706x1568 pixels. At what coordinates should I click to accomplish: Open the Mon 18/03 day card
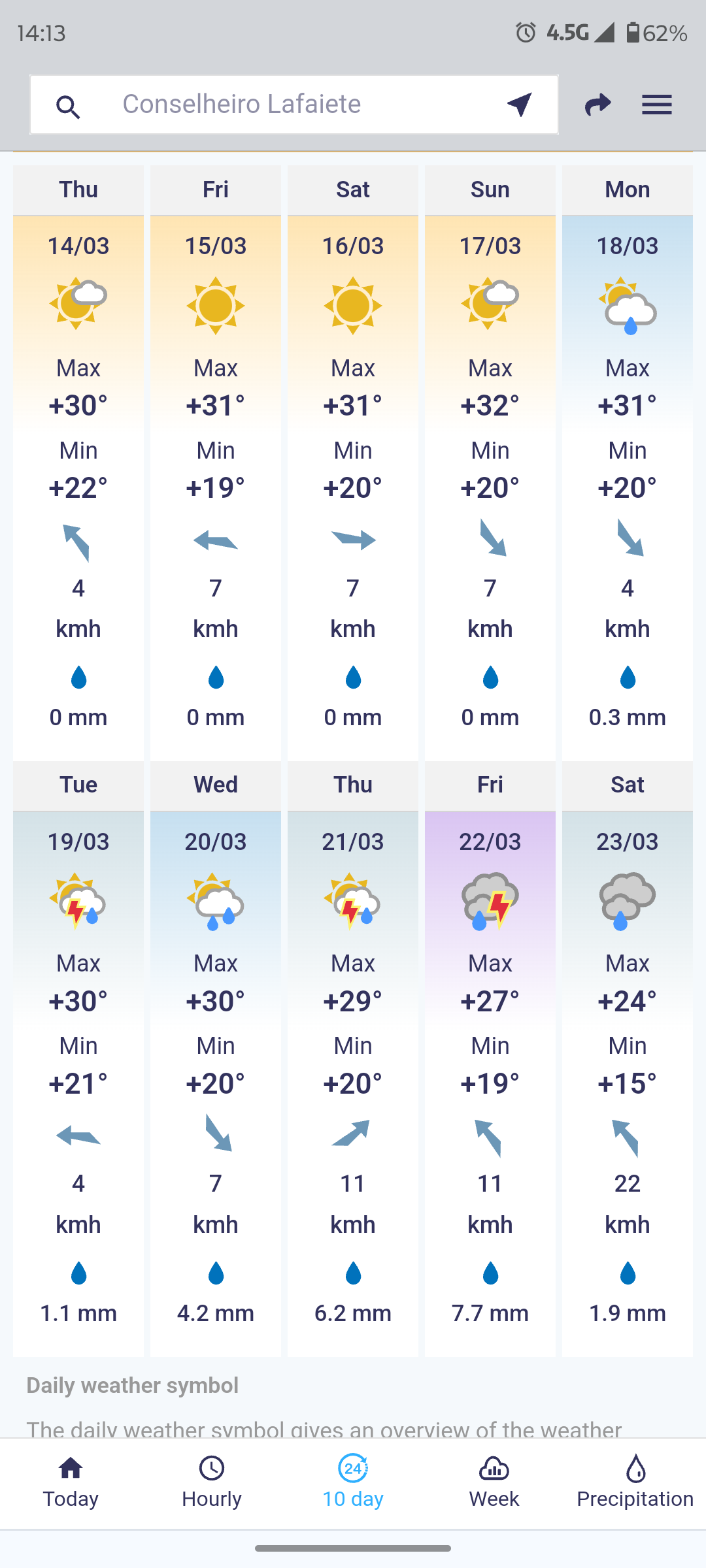coord(628,463)
